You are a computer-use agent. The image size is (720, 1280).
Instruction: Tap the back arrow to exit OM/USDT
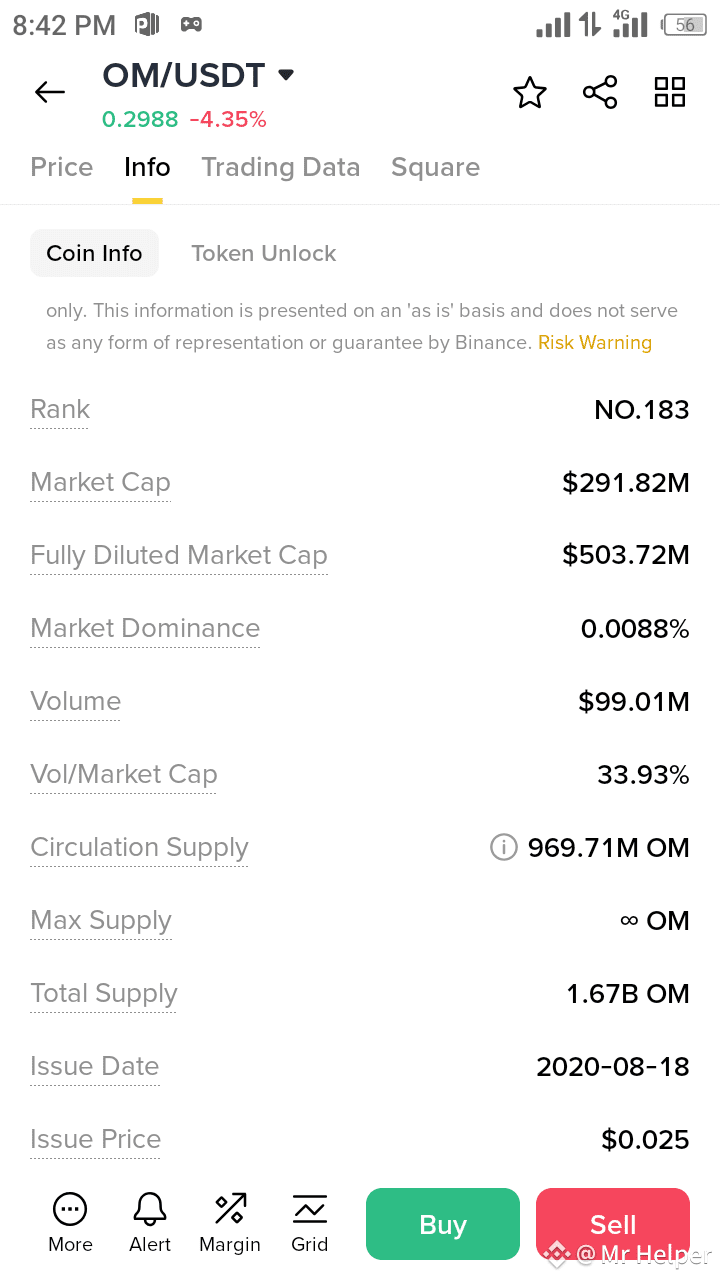tap(49, 92)
